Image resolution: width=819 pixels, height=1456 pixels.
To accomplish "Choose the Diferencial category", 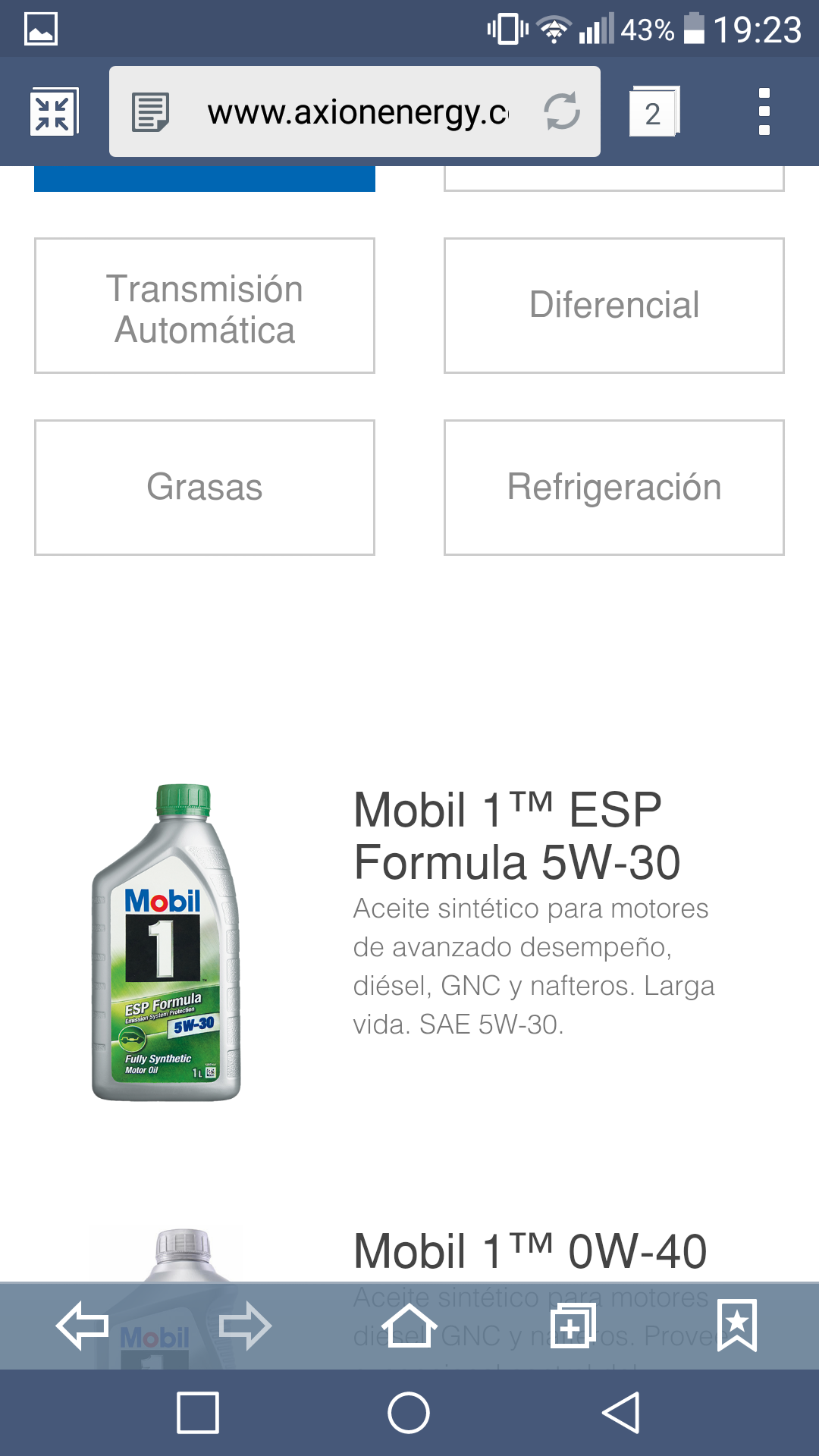I will click(x=613, y=306).
